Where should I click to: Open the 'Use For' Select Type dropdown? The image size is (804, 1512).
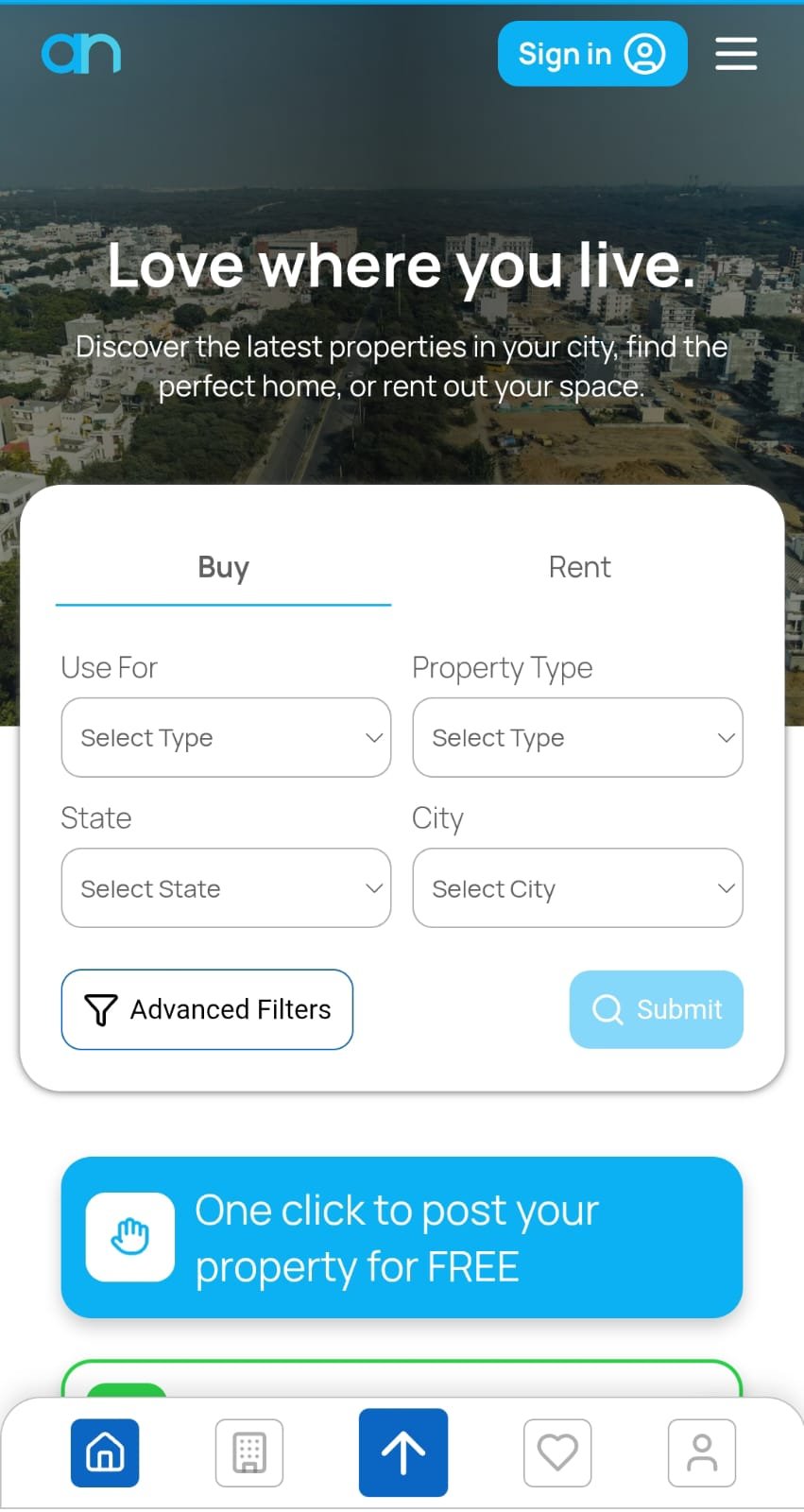[x=226, y=737]
